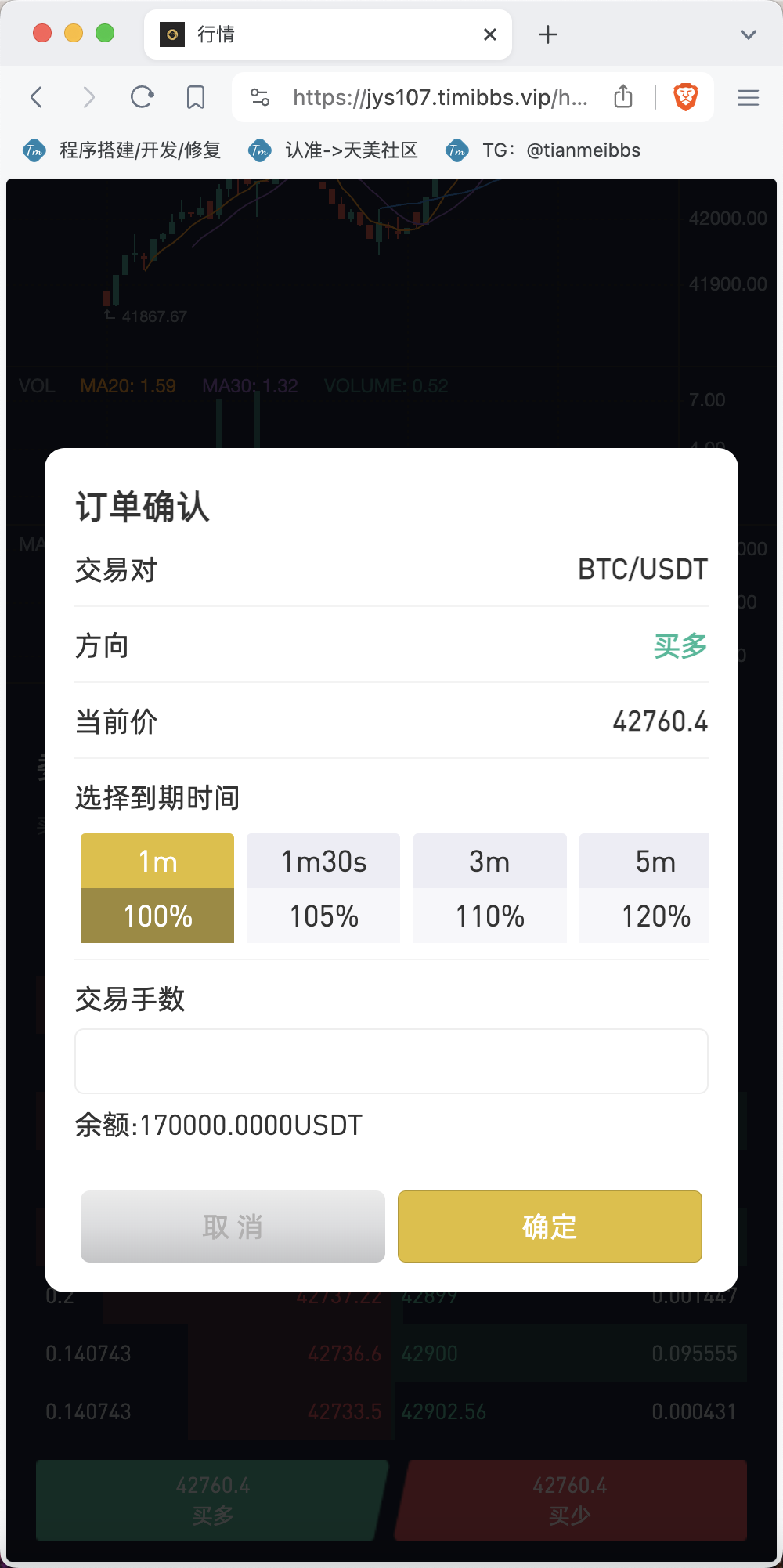The height and width of the screenshot is (1568, 783).
Task: Open the TG: @tianmeibbs bookmark
Action: click(x=544, y=150)
